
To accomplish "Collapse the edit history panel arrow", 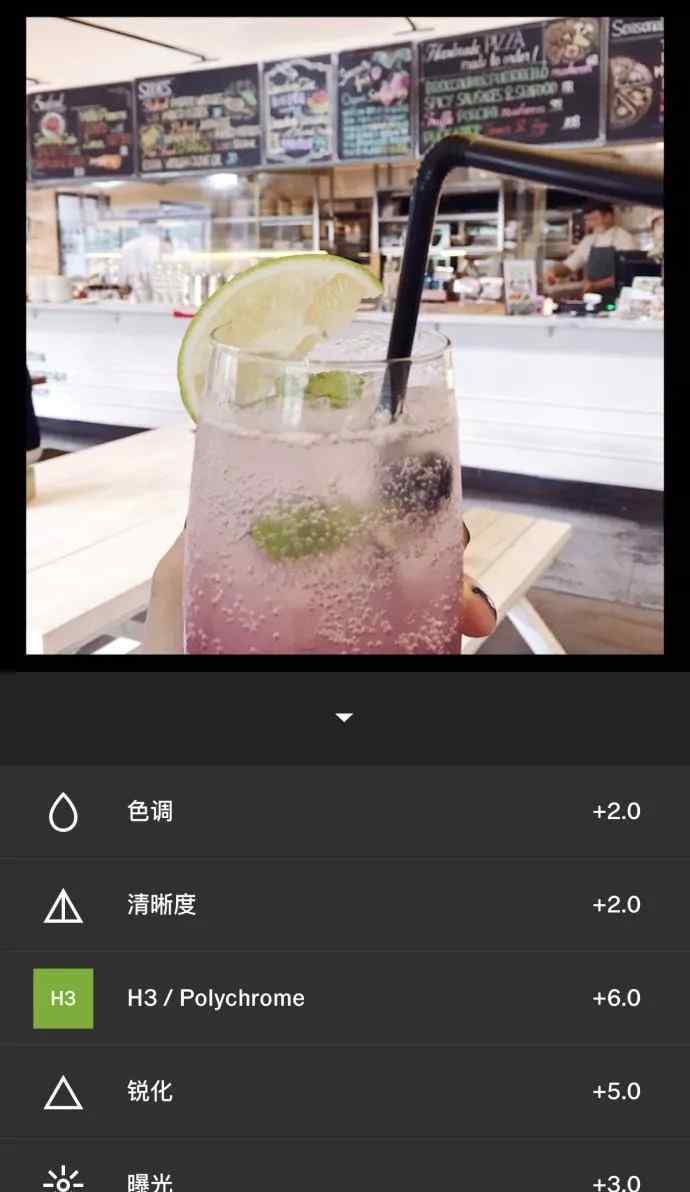I will (344, 718).
